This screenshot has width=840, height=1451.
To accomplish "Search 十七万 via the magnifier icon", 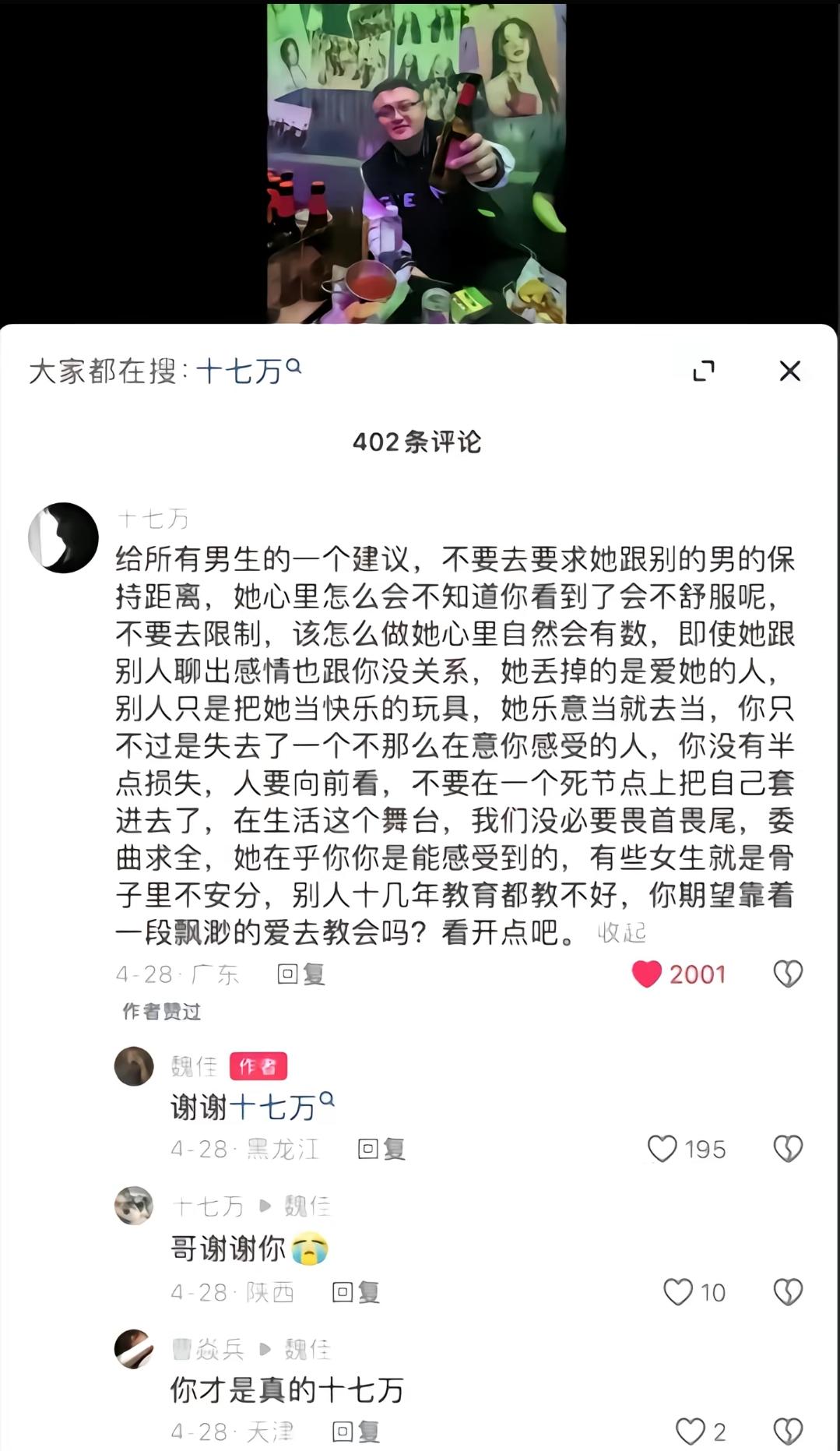I will [x=294, y=365].
